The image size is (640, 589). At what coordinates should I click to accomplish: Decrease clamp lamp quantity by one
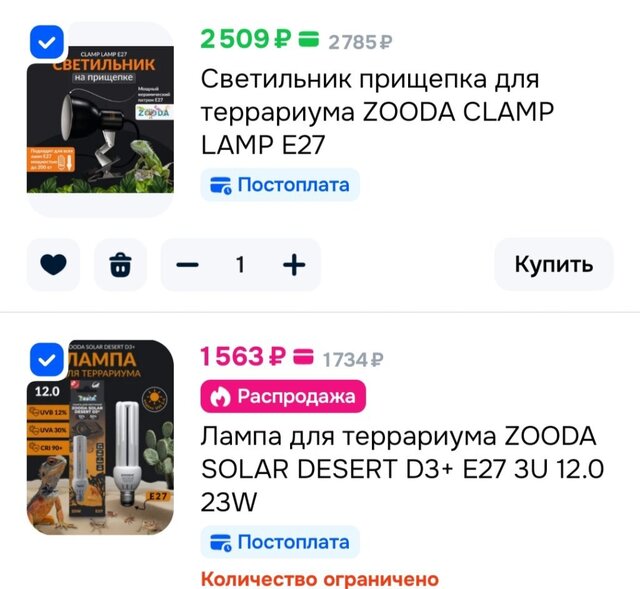click(x=188, y=265)
